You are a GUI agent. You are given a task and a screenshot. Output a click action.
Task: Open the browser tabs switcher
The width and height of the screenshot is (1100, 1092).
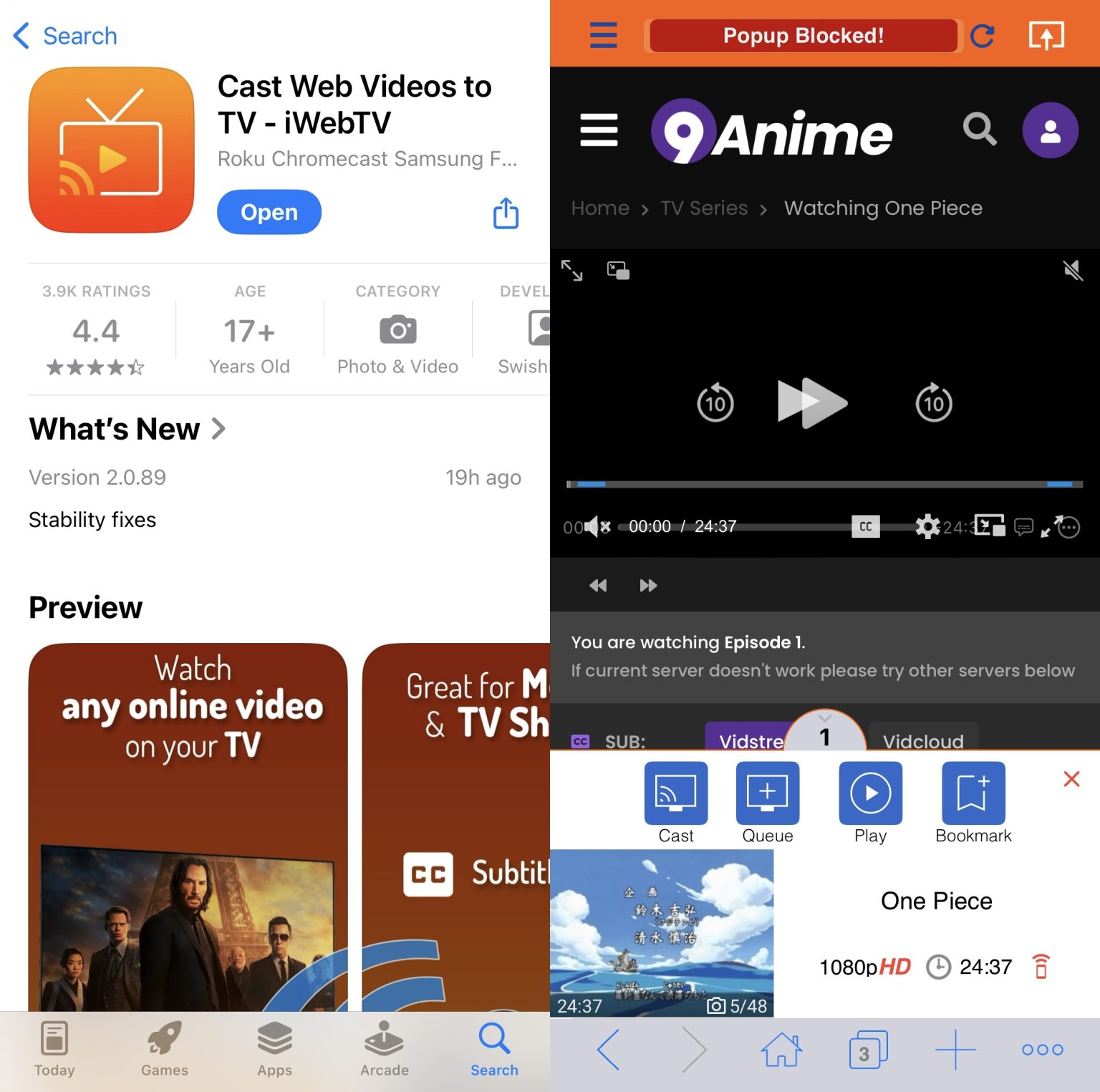(867, 1050)
